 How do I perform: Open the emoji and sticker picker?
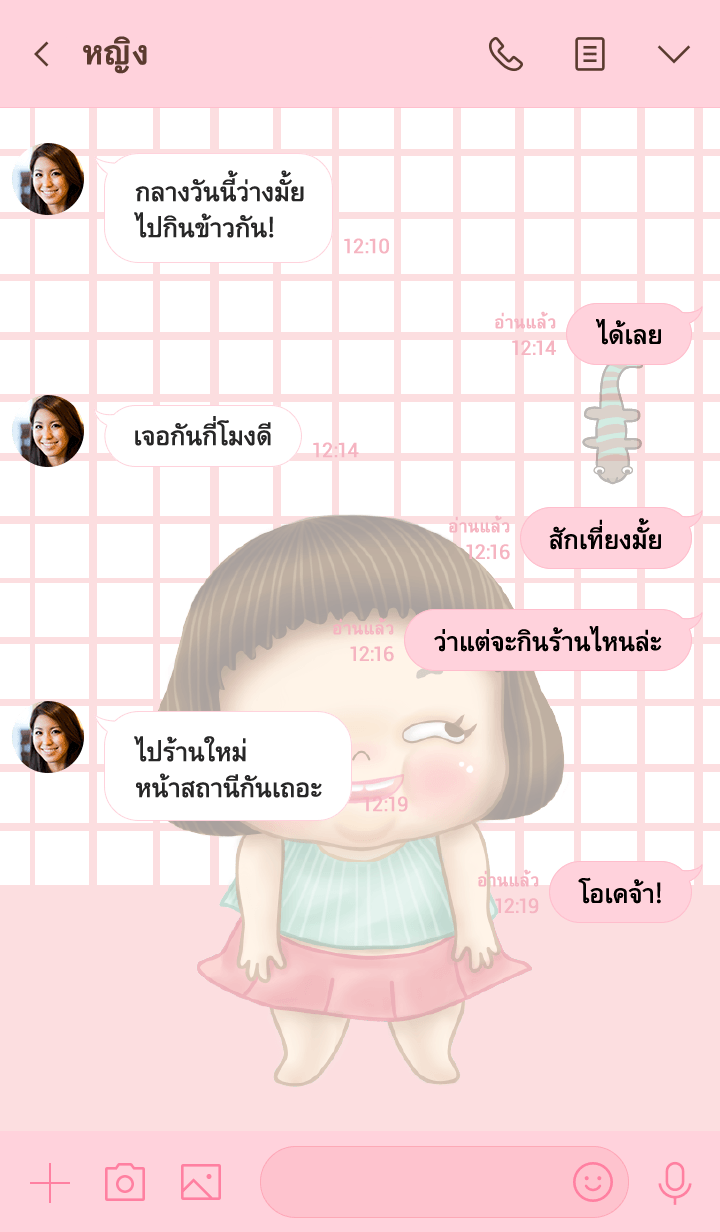tap(592, 1183)
